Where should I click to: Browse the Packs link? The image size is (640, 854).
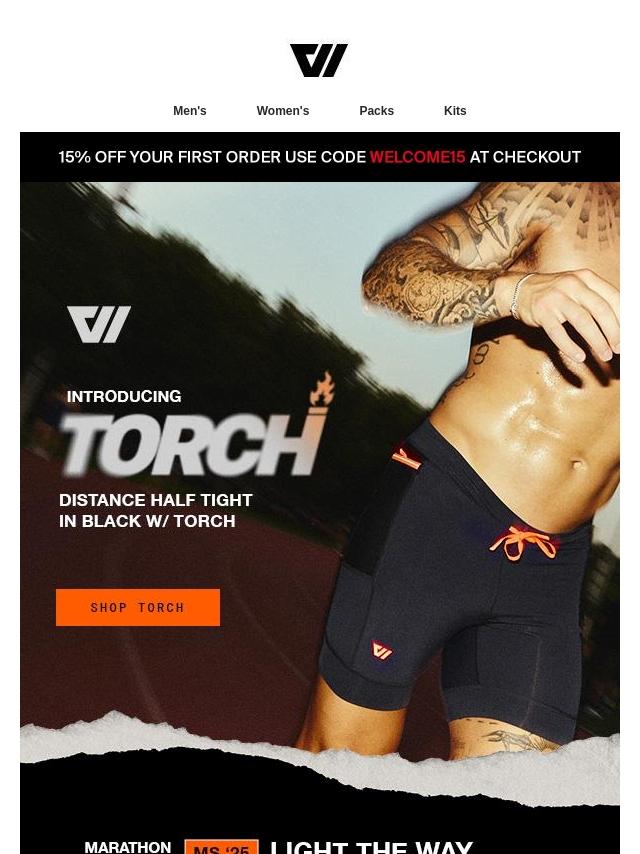point(376,111)
